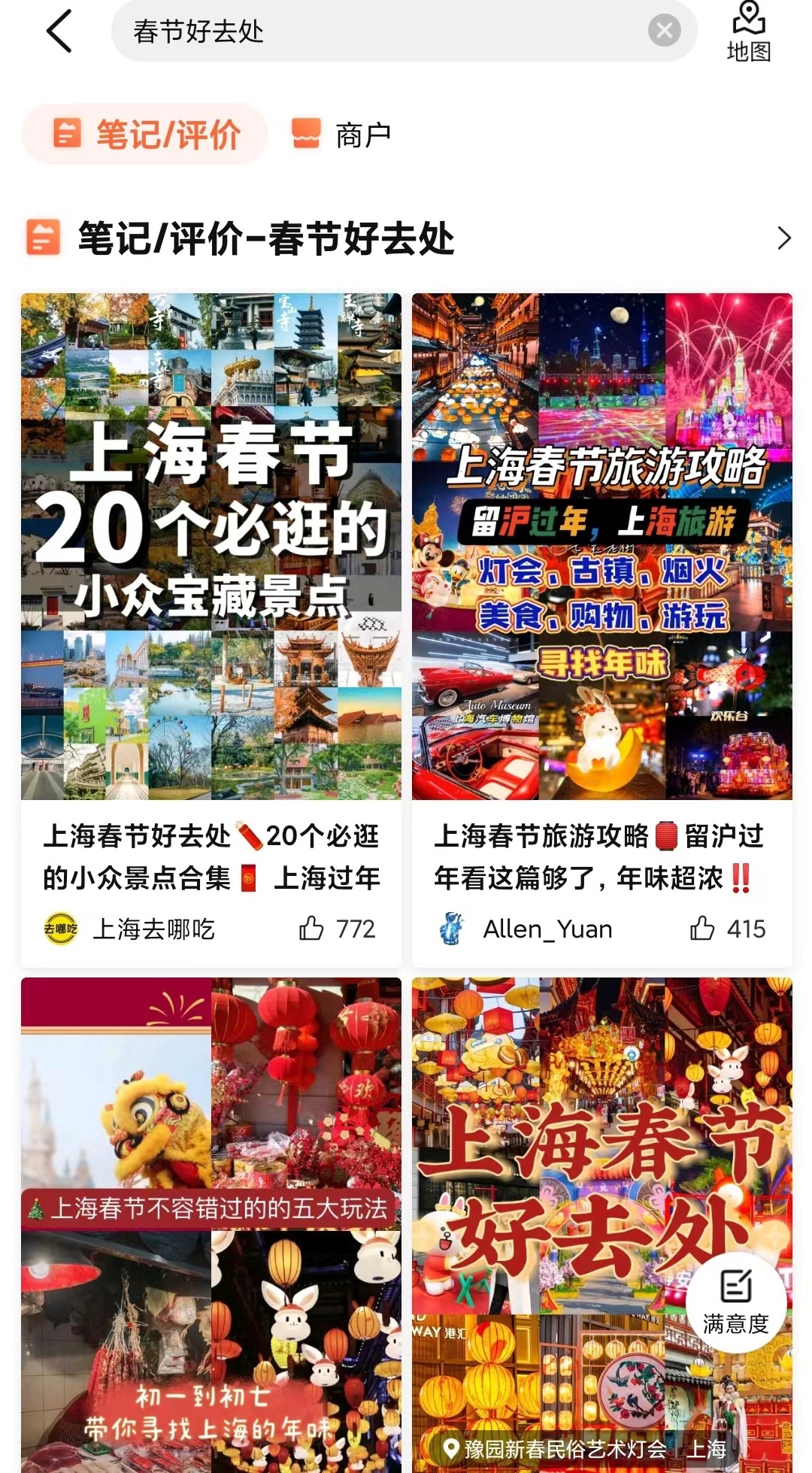Open the 上海春节不容错过的五大玩法 note
Screen dimensions: 812x1473
coord(211,1225)
